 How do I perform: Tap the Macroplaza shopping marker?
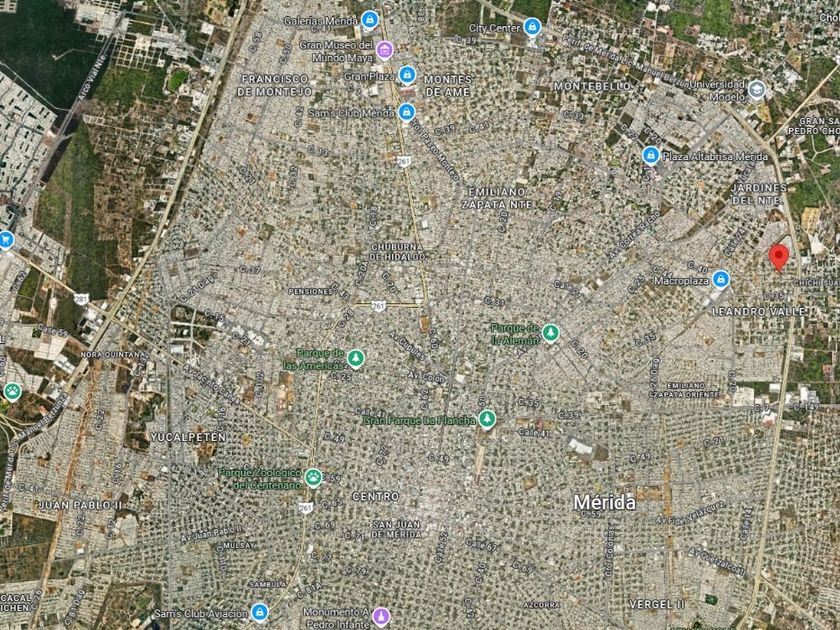721,279
